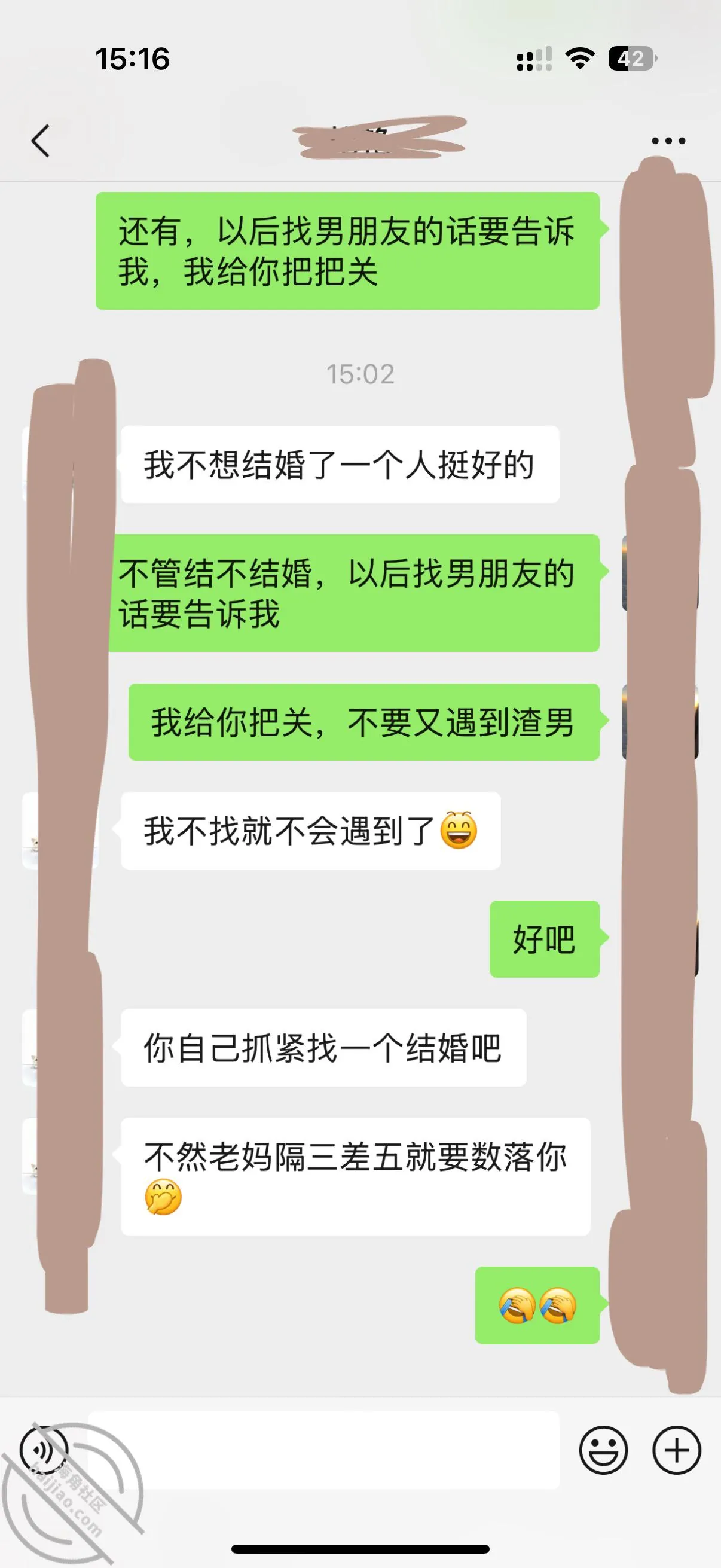Open the plus attachments menu
Viewport: 721px width, 1568px height.
(x=677, y=1450)
